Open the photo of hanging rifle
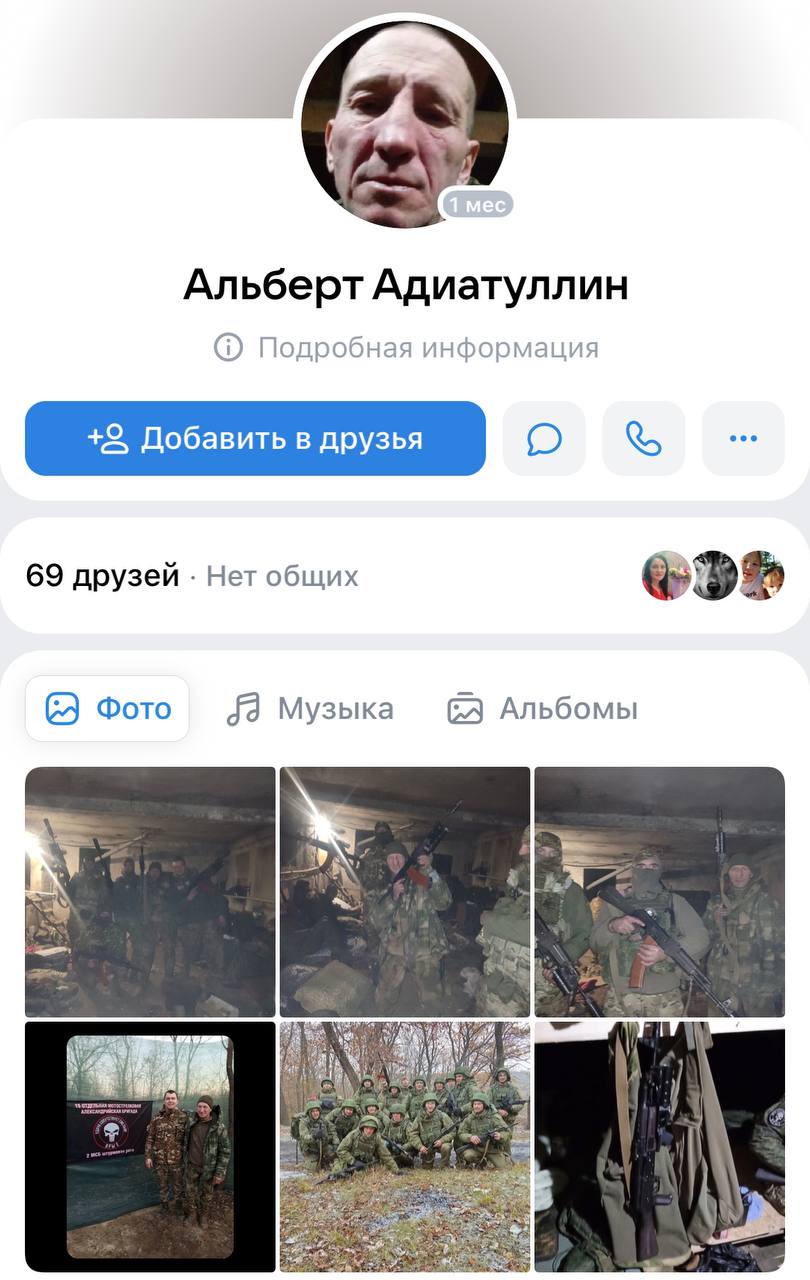The height and width of the screenshot is (1280, 810). (660, 1146)
